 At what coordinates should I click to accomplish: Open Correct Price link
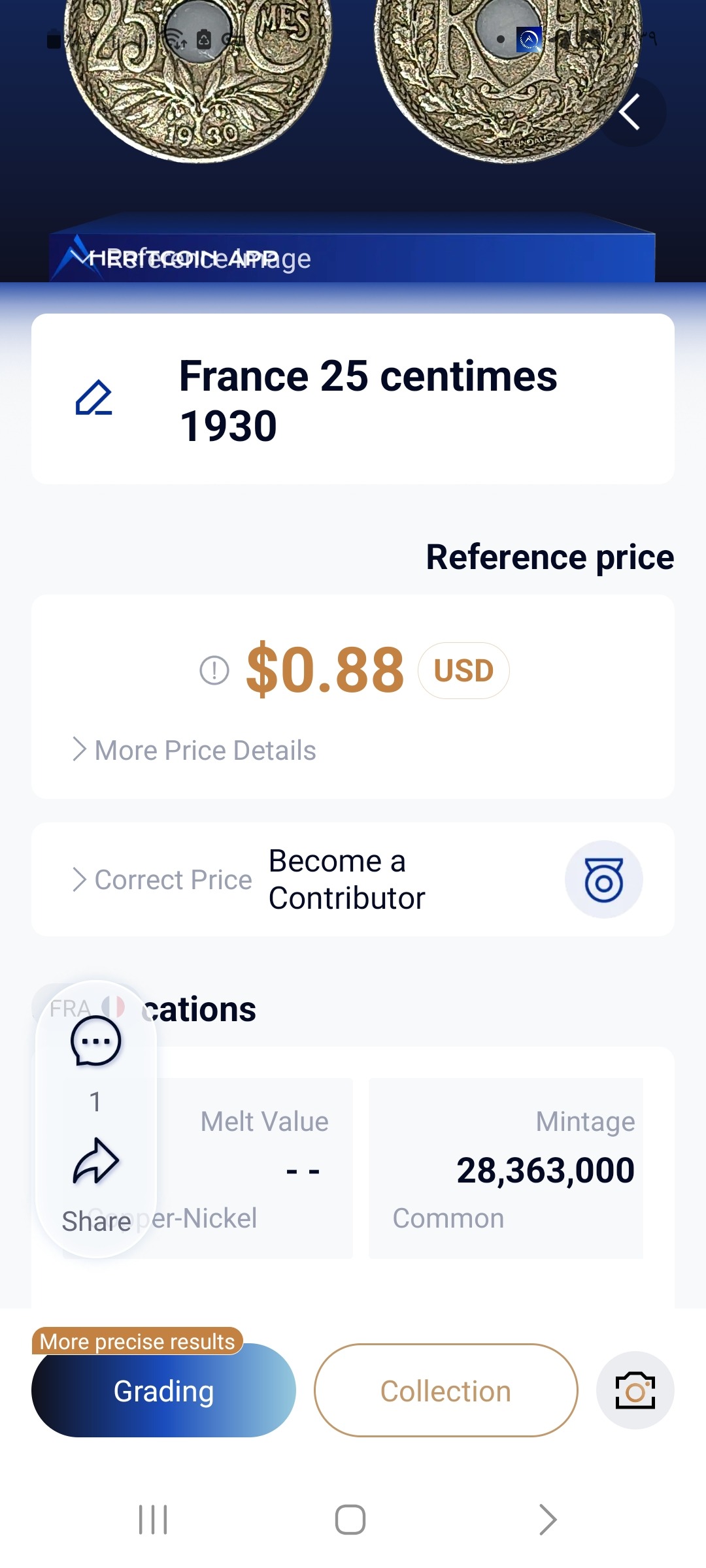tap(162, 879)
